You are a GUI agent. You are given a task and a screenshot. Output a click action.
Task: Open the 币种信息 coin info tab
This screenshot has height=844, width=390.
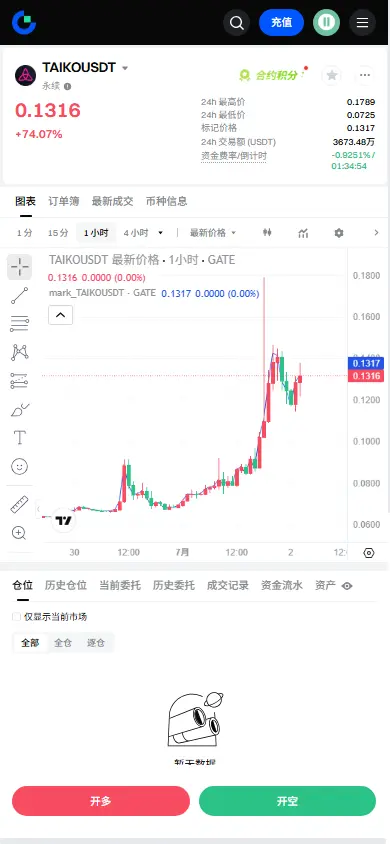pos(167,202)
